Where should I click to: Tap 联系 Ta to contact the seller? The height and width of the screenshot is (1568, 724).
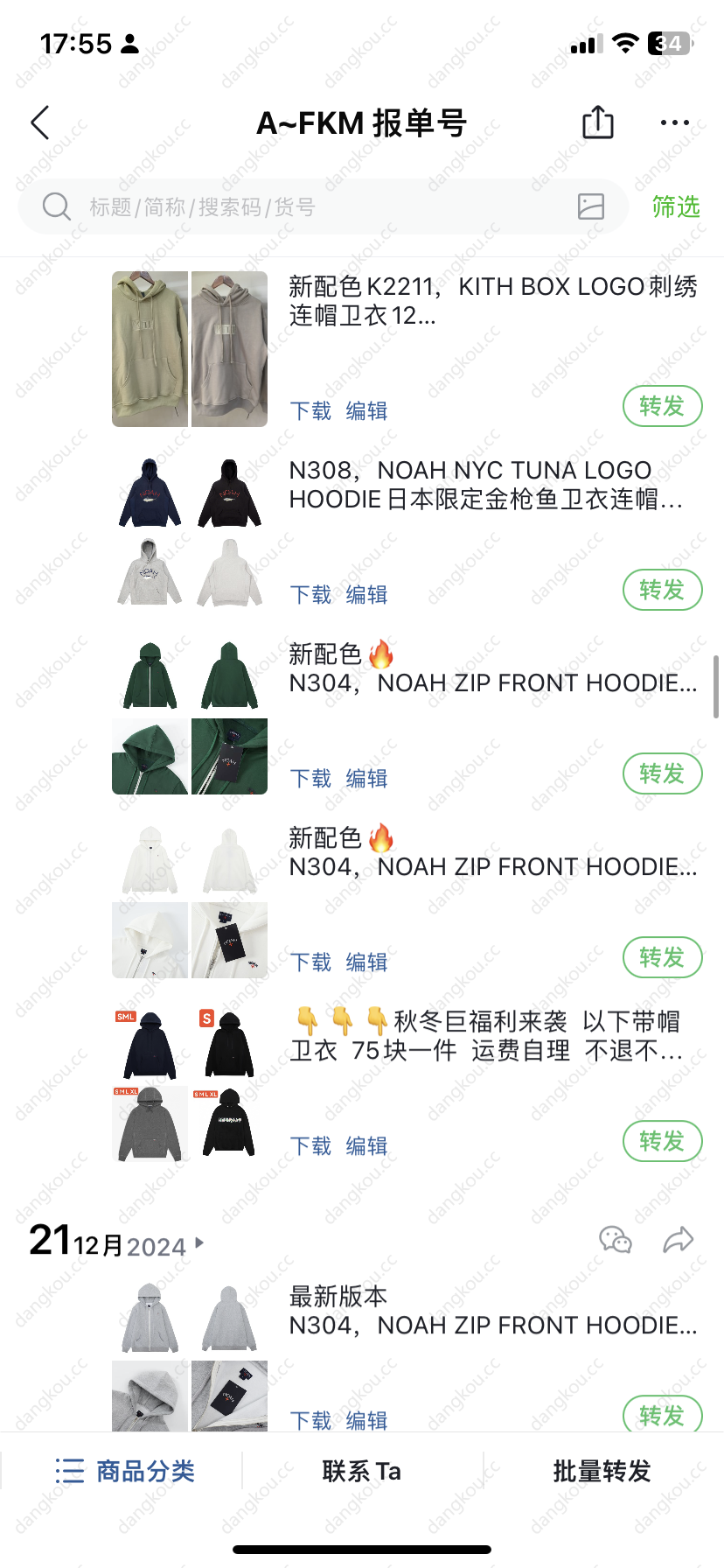coord(362,1471)
